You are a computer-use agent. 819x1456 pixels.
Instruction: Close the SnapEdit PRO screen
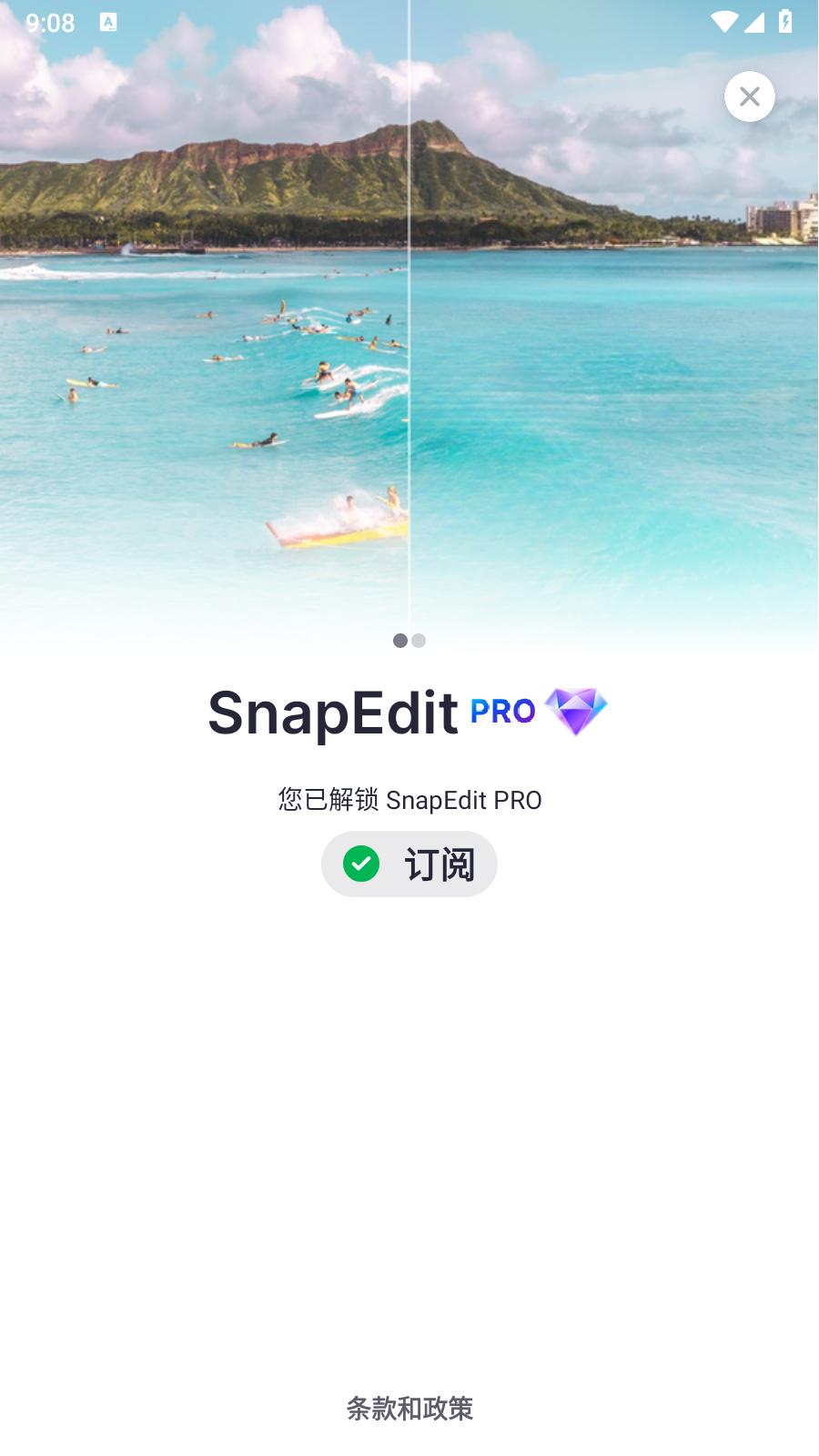coord(749,96)
